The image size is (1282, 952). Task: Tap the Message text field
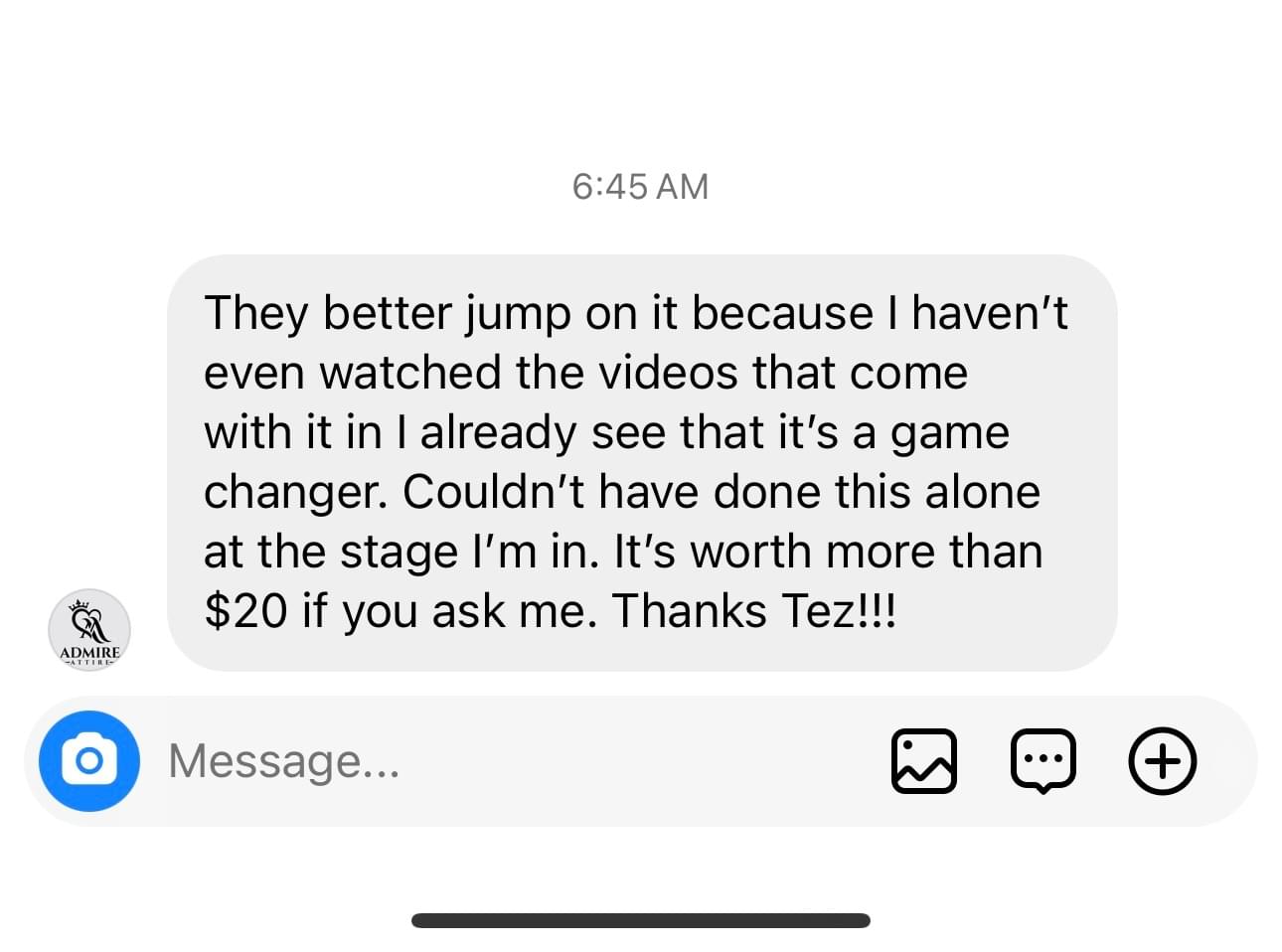[x=497, y=761]
